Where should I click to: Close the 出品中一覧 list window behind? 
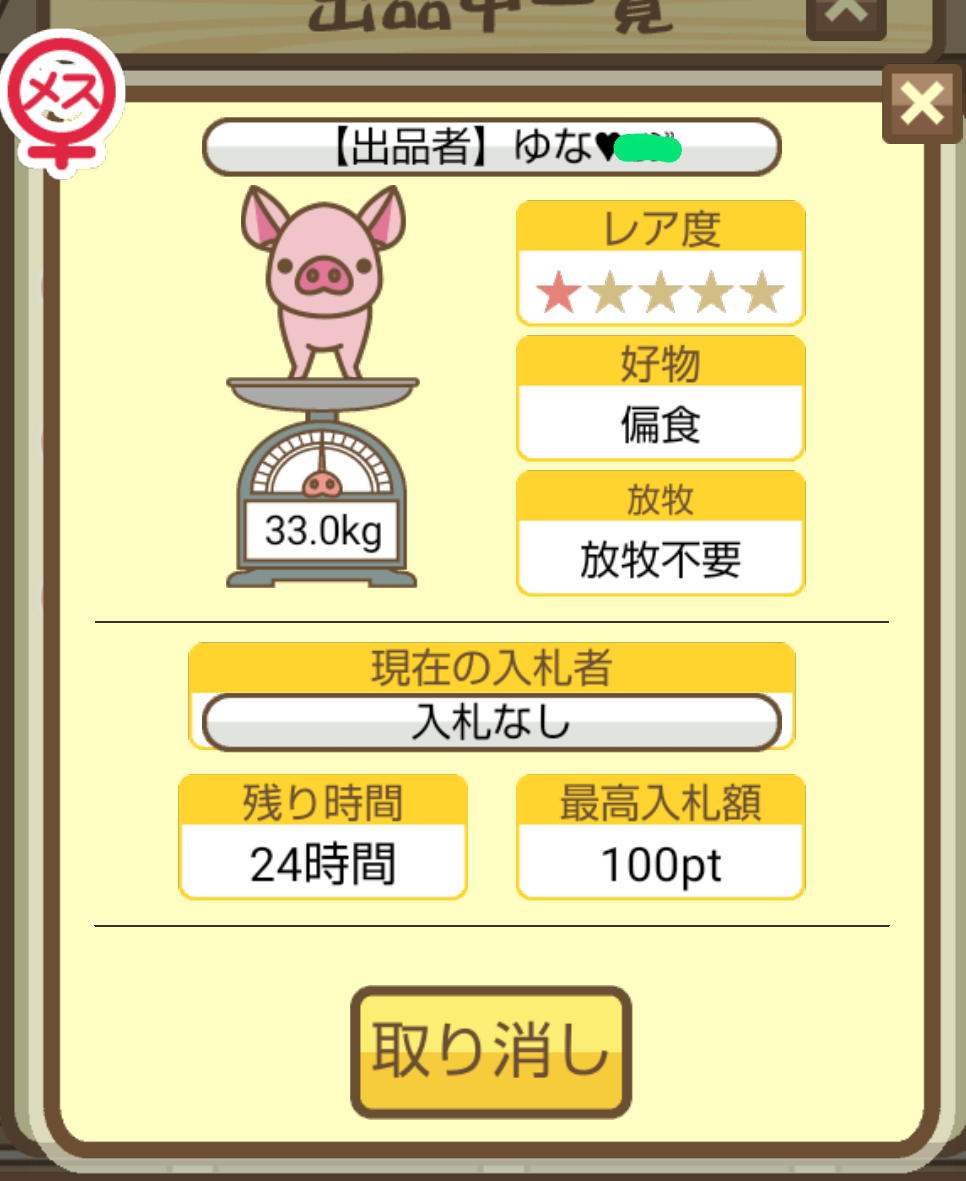point(846,15)
